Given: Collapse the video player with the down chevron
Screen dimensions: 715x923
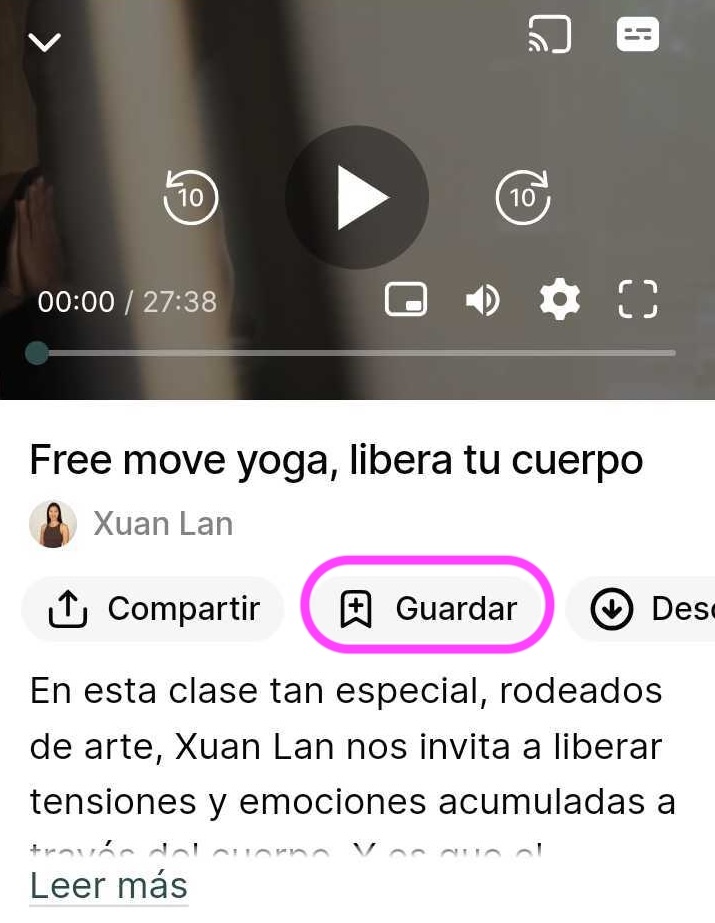Looking at the screenshot, I should tap(45, 42).
